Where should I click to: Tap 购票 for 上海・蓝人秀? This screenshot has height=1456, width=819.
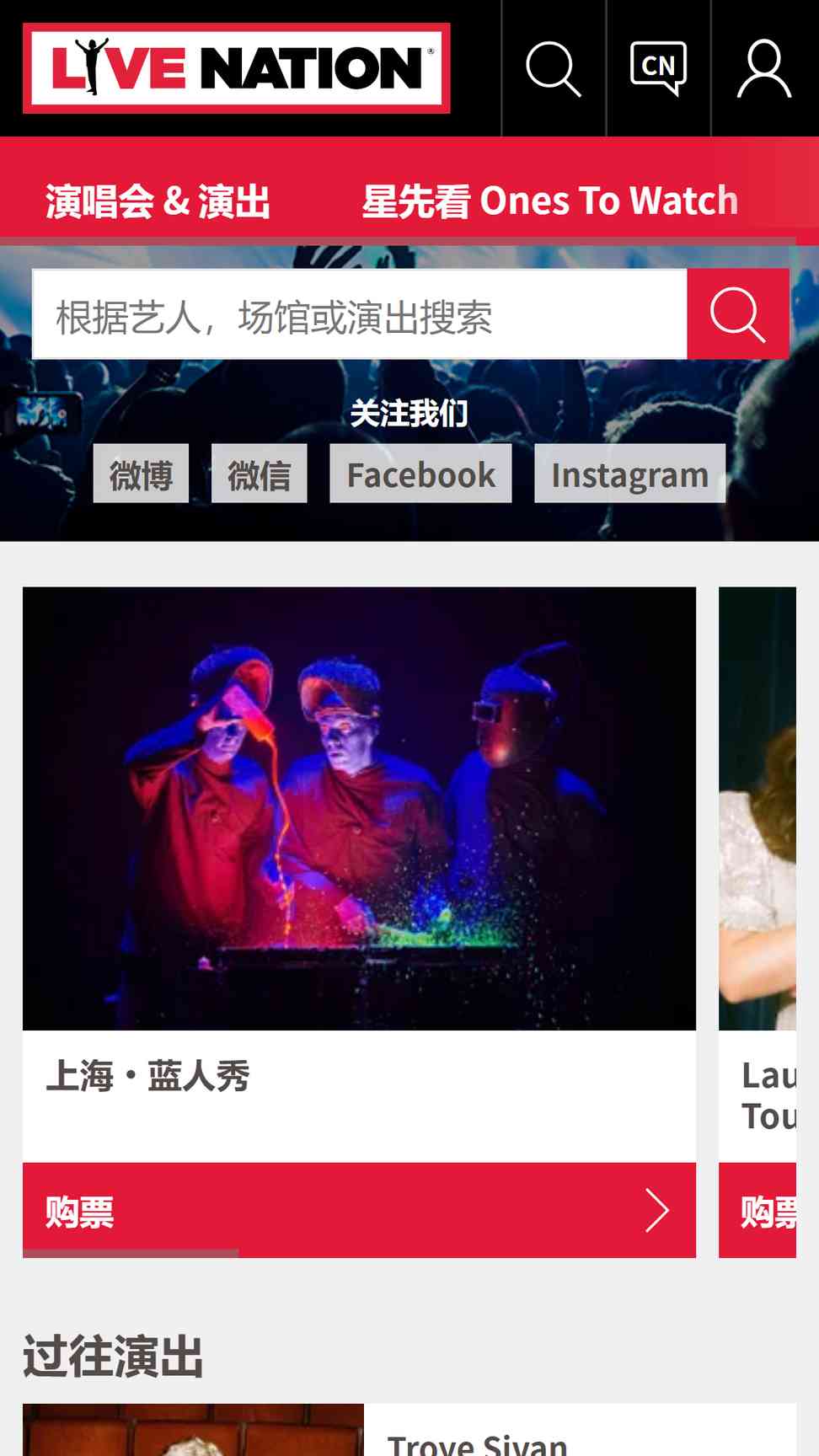pos(359,1211)
